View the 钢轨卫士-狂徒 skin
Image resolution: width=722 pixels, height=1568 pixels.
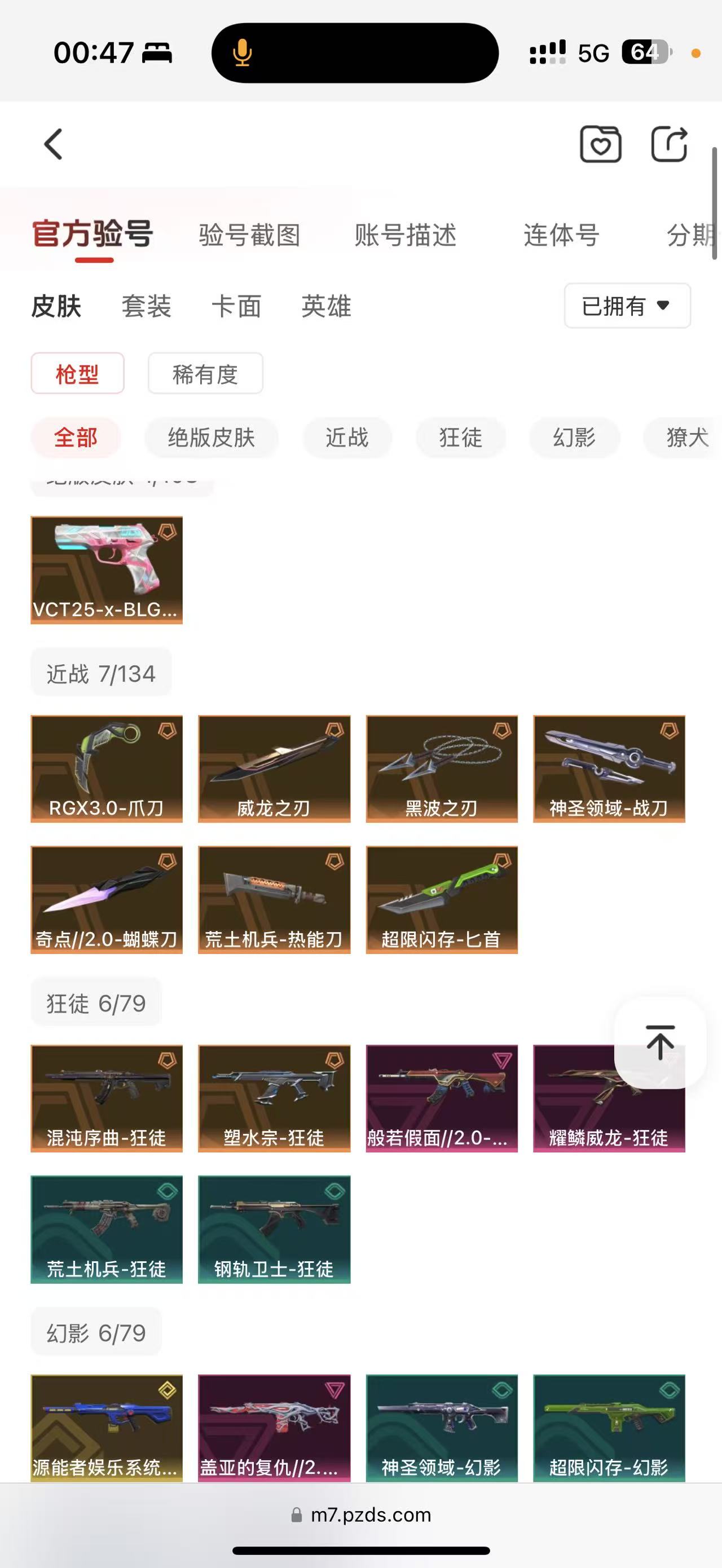point(274,1229)
